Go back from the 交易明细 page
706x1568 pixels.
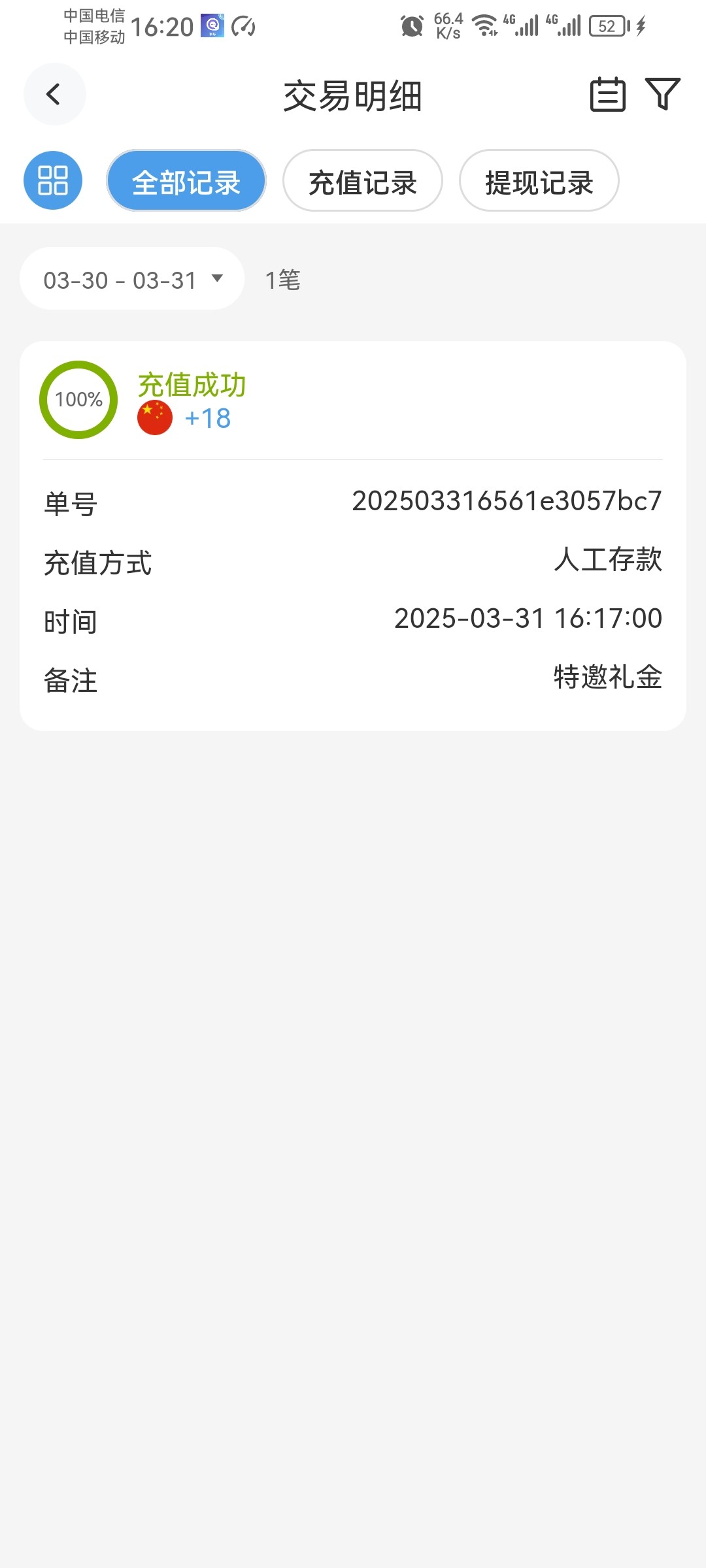54,94
